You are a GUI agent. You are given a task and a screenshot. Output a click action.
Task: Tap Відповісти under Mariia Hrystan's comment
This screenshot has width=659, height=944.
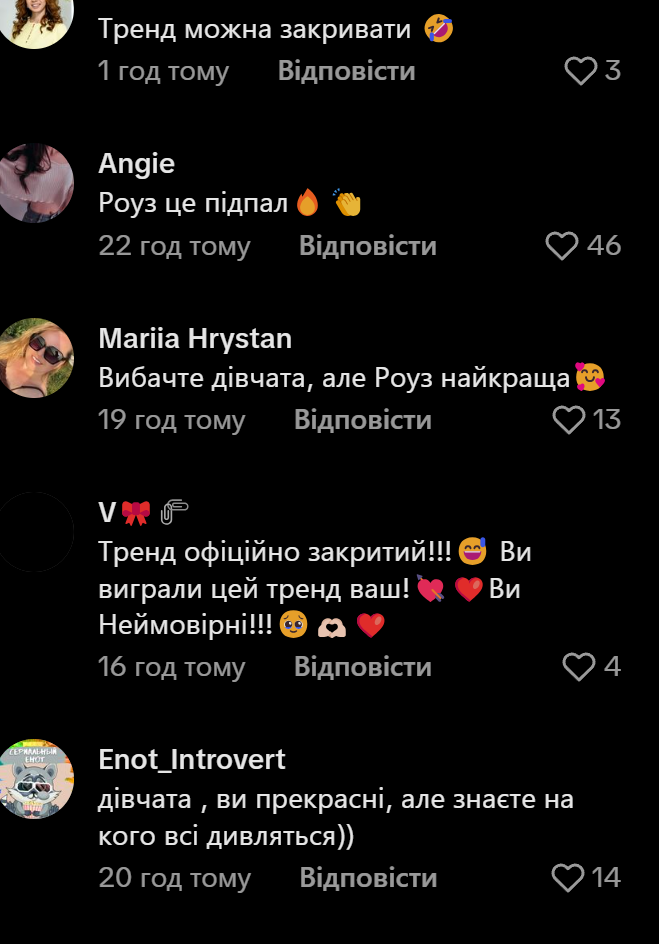[x=362, y=420]
